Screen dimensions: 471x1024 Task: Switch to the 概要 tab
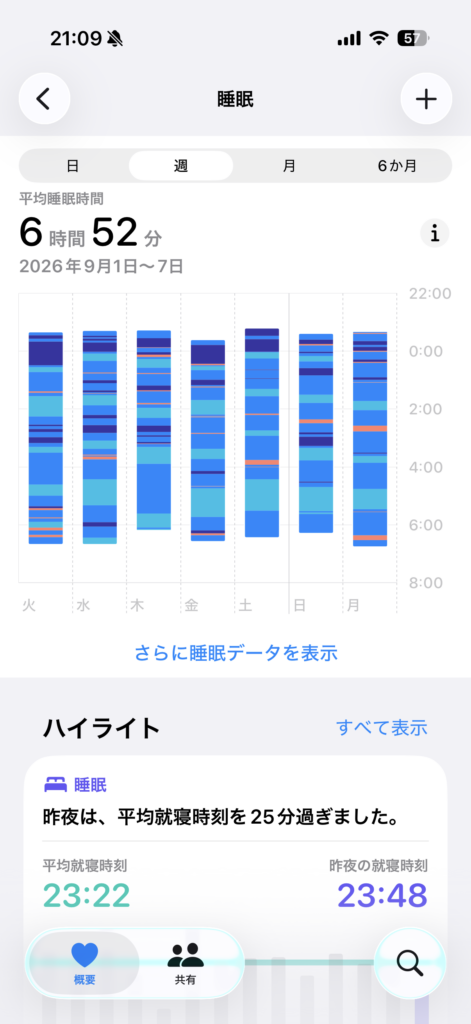click(x=84, y=963)
